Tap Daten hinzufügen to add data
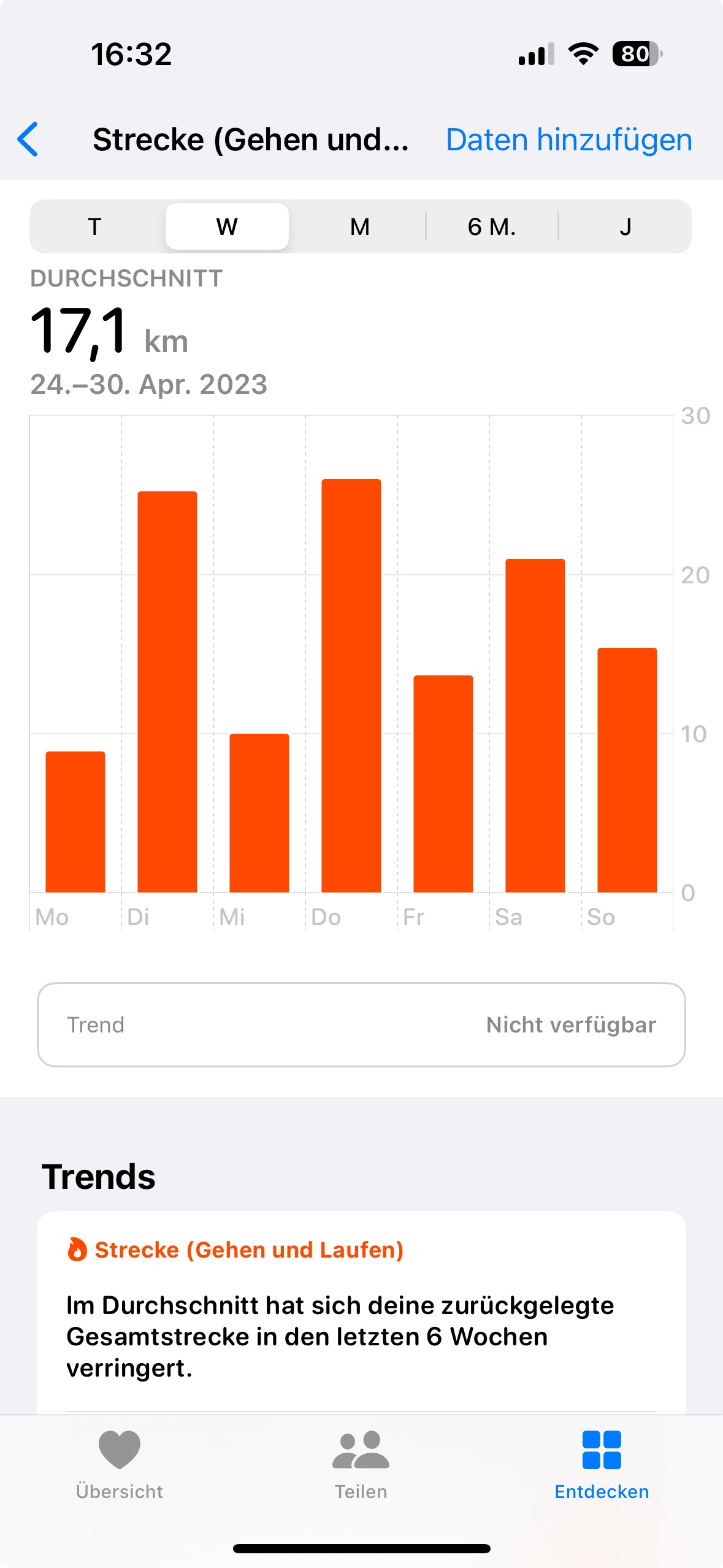The width and height of the screenshot is (723, 1568). coord(568,139)
